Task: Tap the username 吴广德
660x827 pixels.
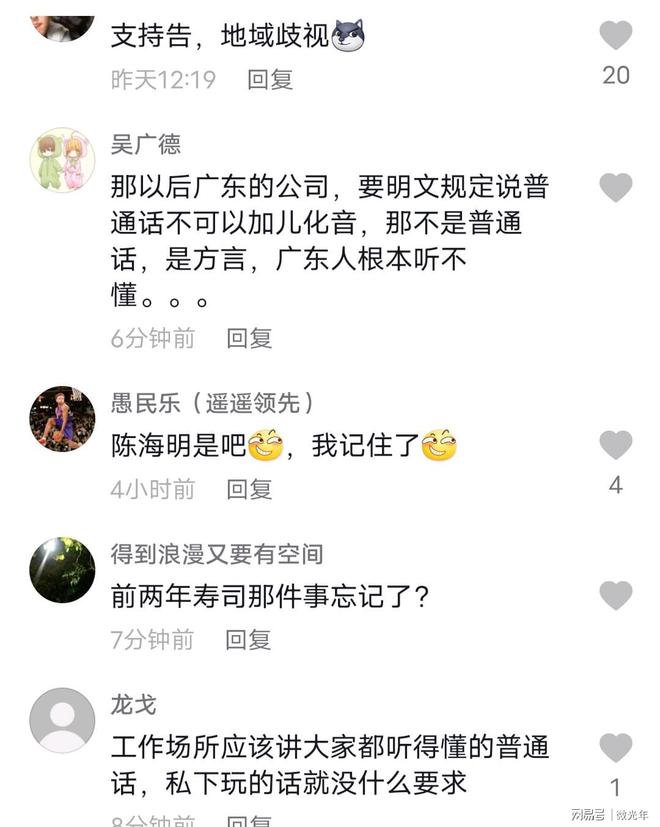Action: click(x=145, y=145)
